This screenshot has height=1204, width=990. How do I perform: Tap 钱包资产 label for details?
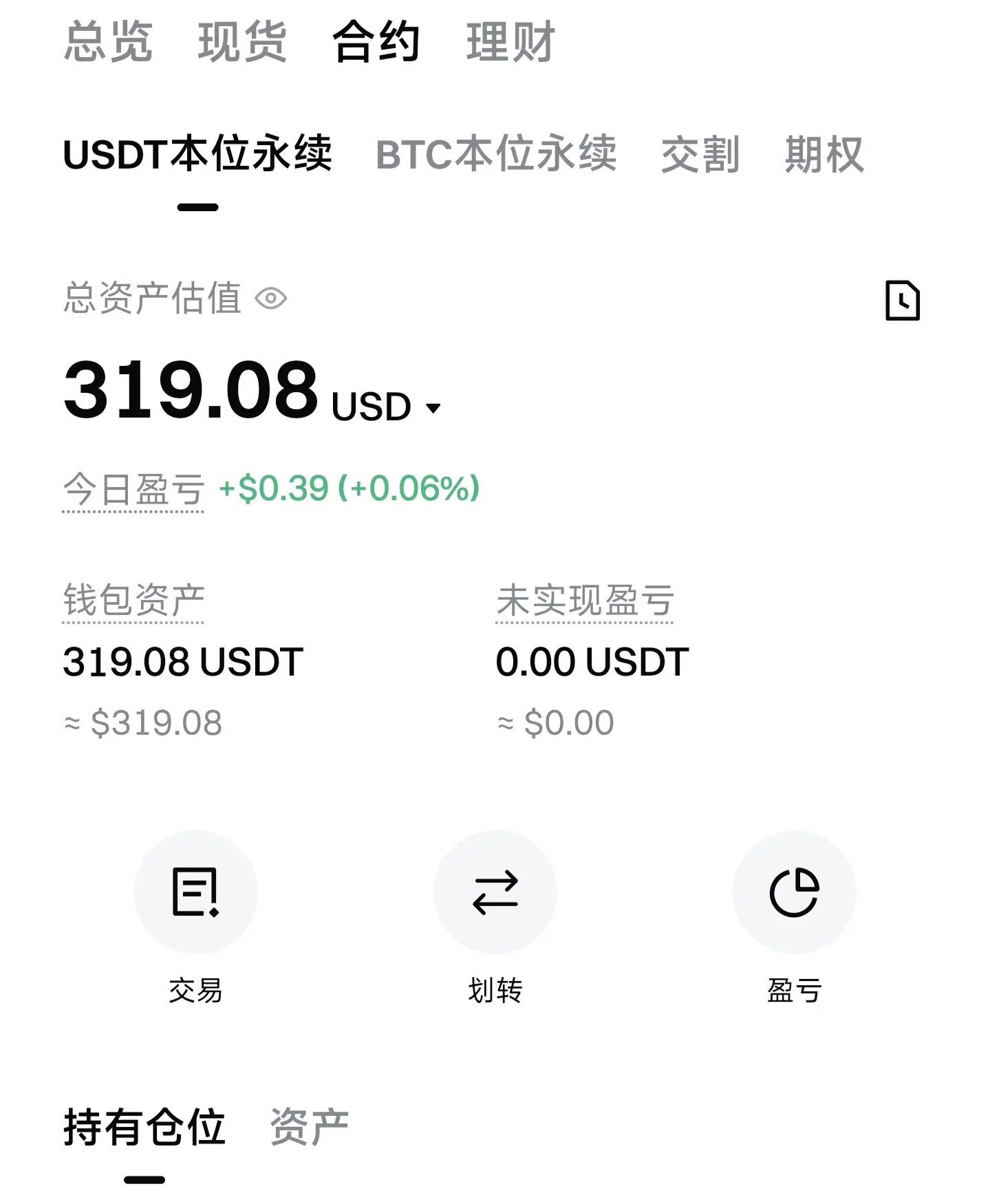pyautogui.click(x=133, y=601)
